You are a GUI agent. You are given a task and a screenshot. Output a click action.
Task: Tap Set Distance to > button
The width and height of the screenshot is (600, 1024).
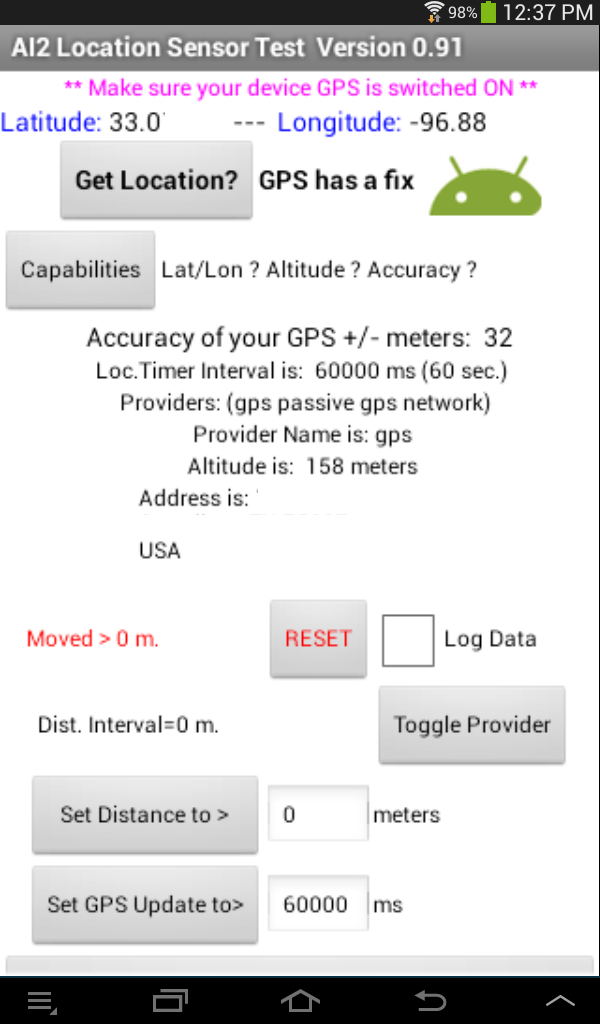pyautogui.click(x=145, y=814)
